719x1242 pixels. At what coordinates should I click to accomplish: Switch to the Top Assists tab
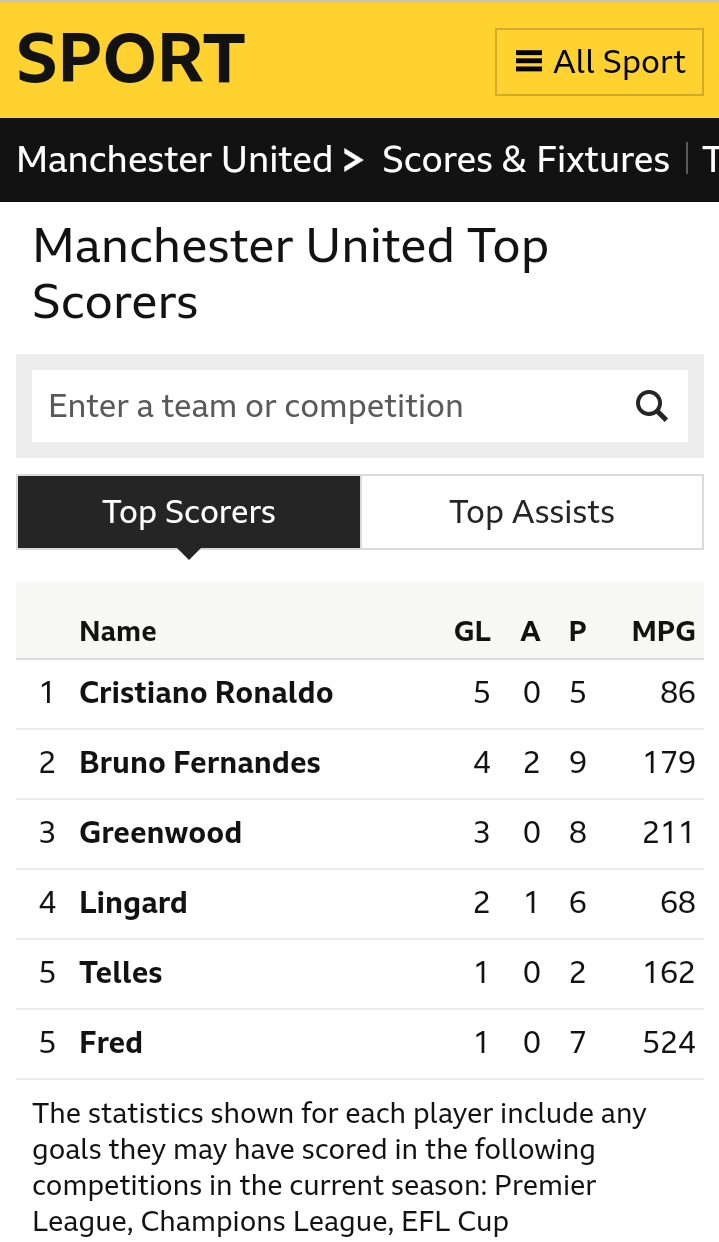point(532,512)
